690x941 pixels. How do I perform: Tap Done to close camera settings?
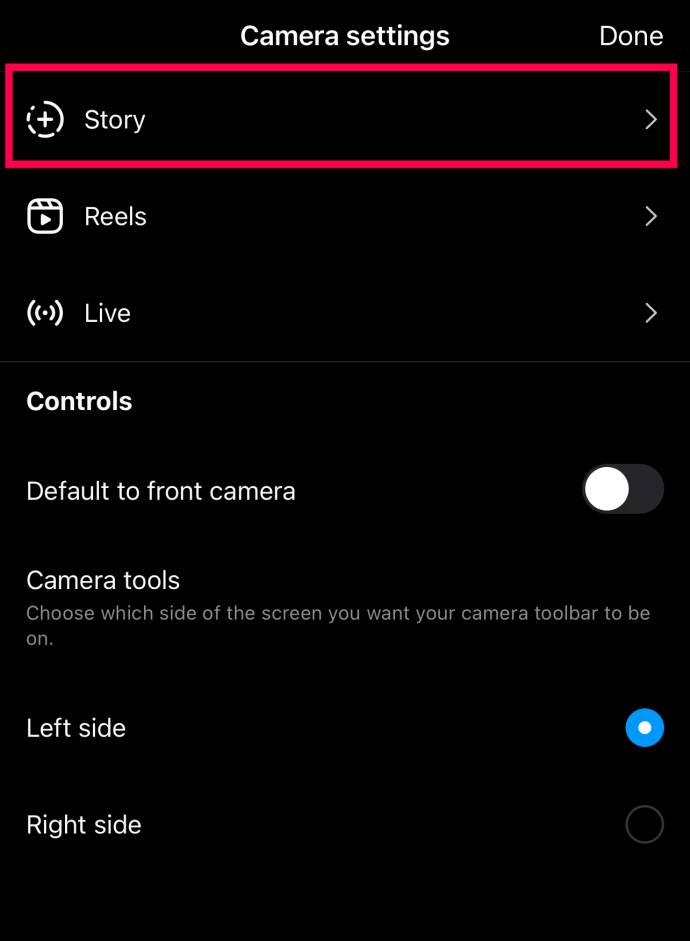tap(630, 36)
